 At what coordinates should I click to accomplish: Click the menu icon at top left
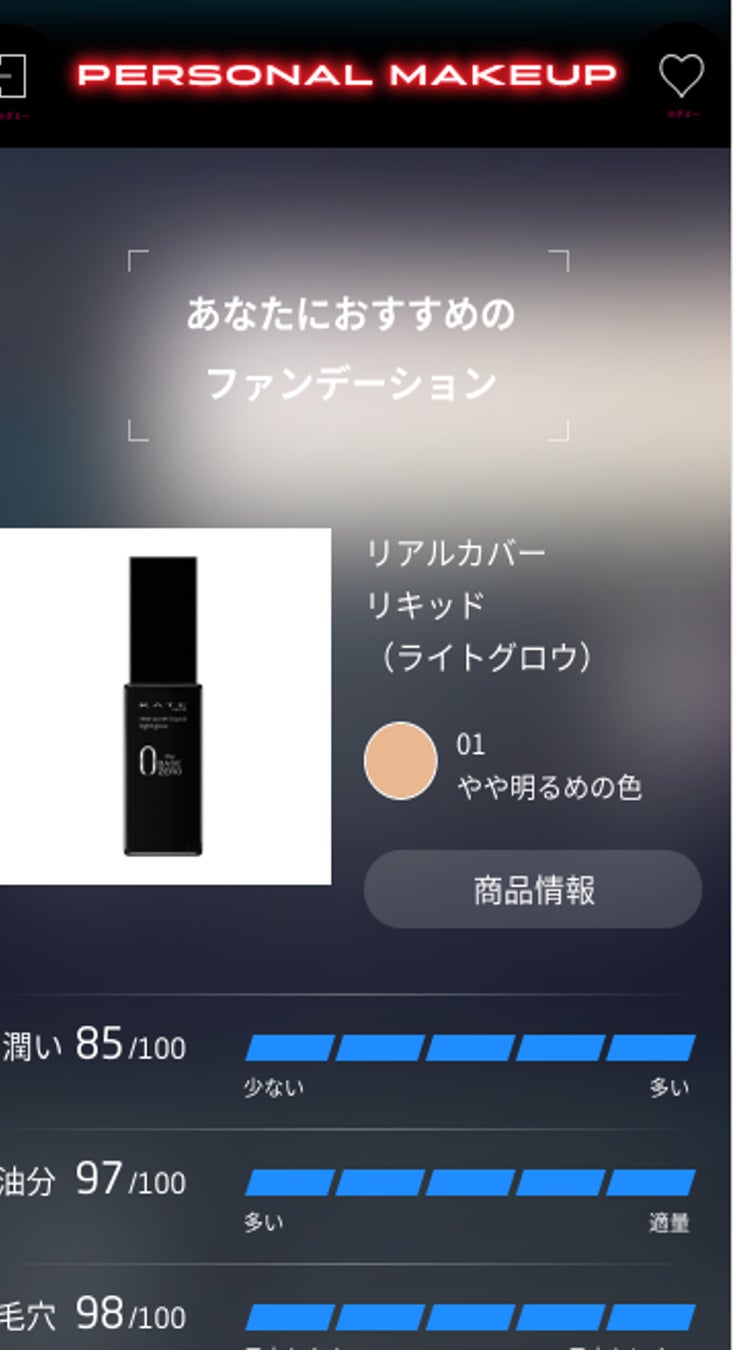[x=10, y=76]
